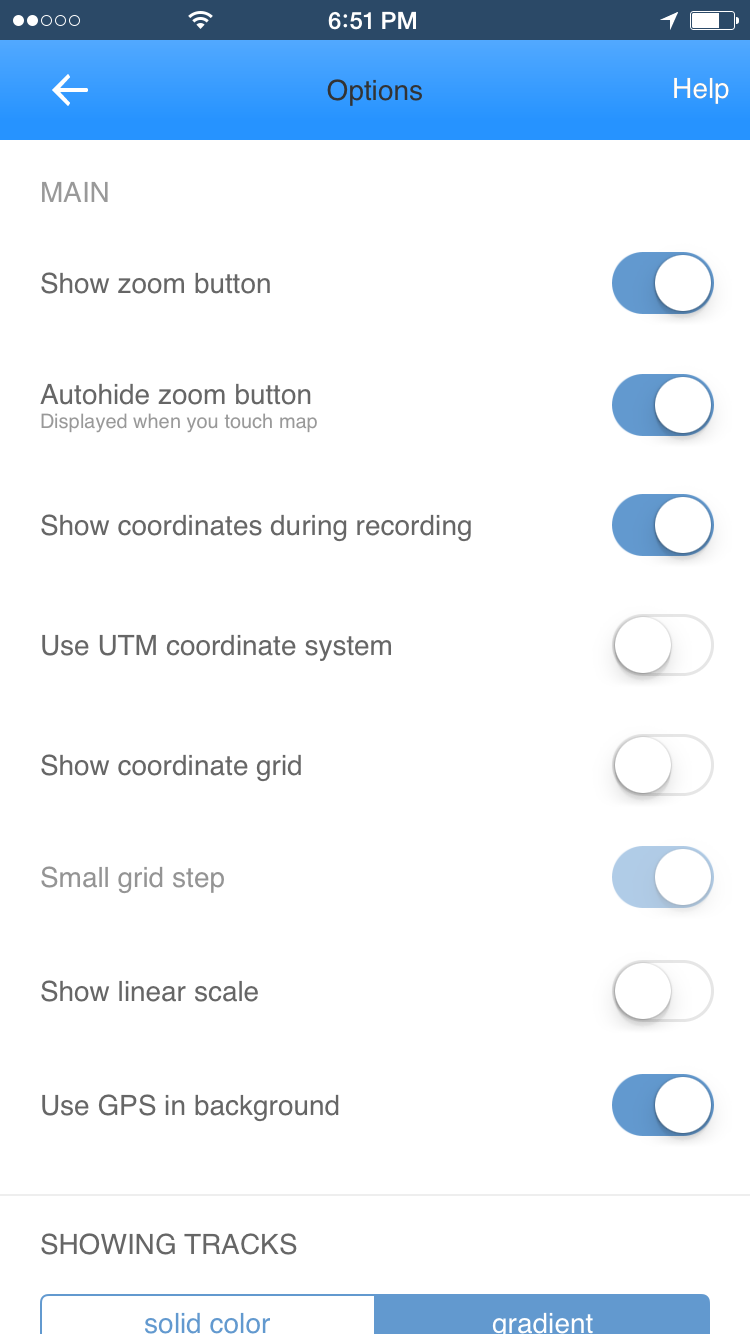
Task: Toggle the Small grid step switch
Action: point(662,877)
